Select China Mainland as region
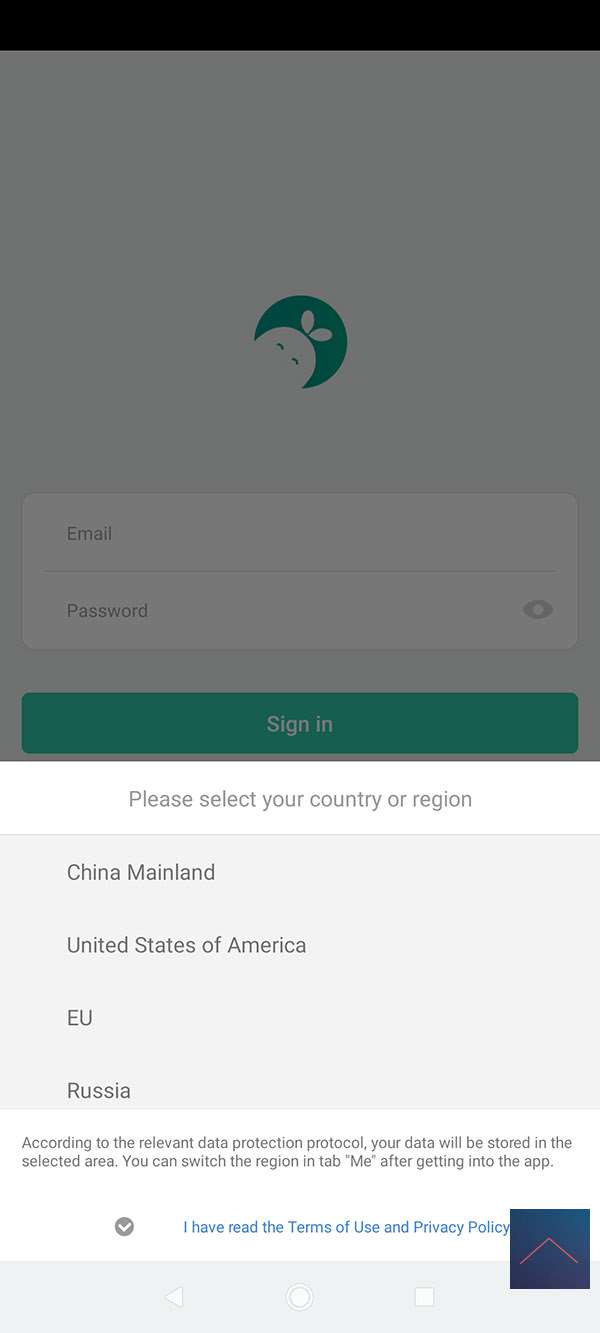The width and height of the screenshot is (600, 1333). 141,872
